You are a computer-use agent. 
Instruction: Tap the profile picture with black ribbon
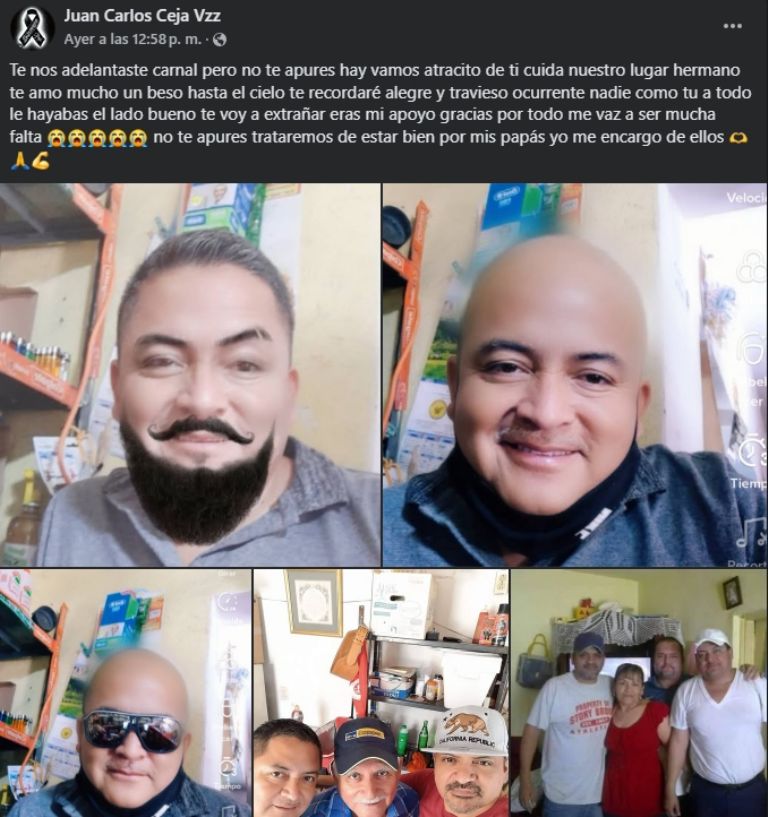pos(30,27)
